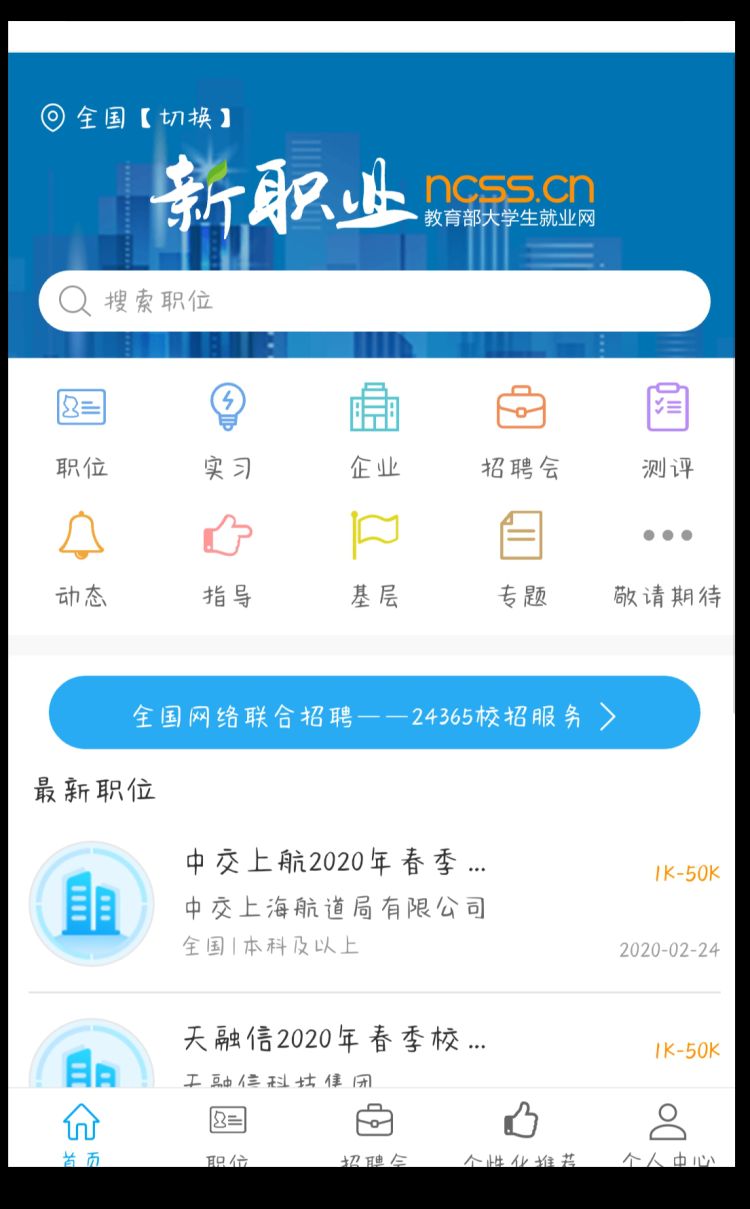750x1209 pixels.
Task: Open the 全国网络联合招聘 24365 banner
Action: 374,713
